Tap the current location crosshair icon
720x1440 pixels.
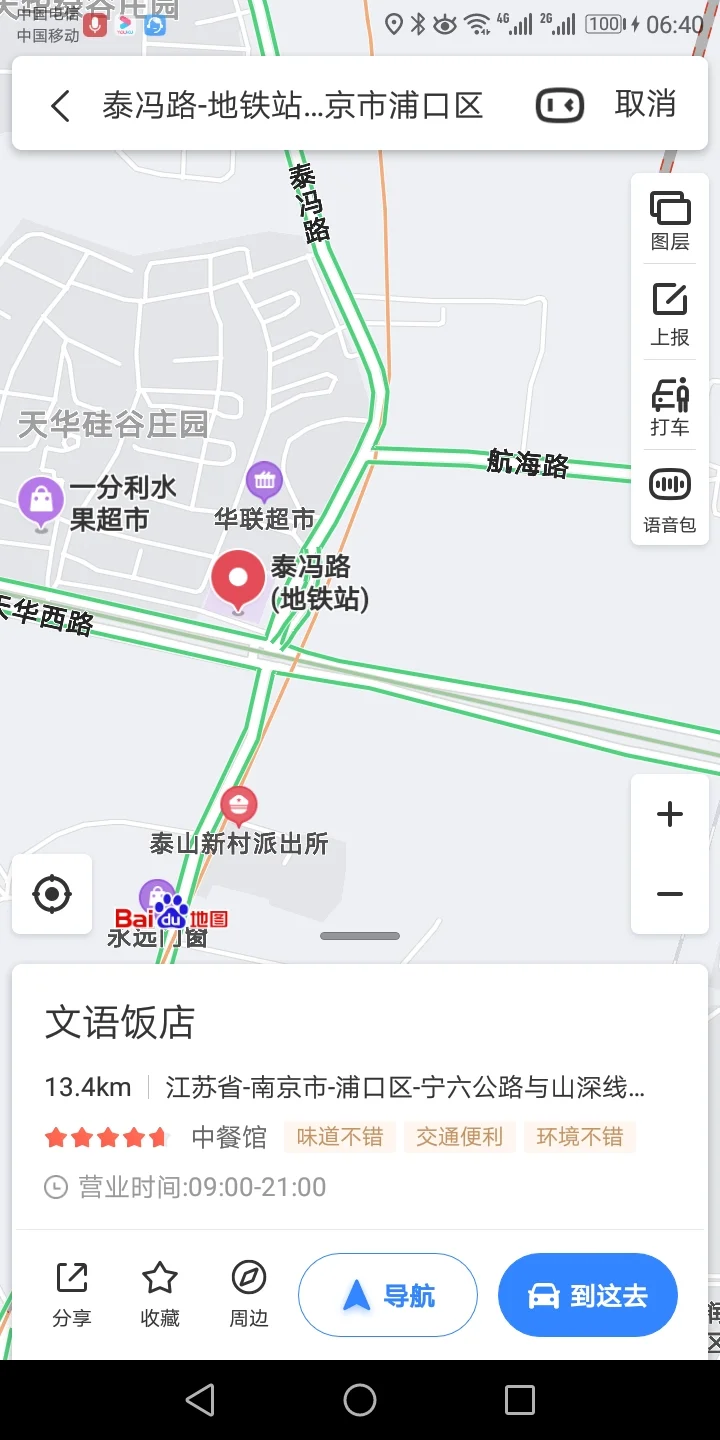point(51,894)
